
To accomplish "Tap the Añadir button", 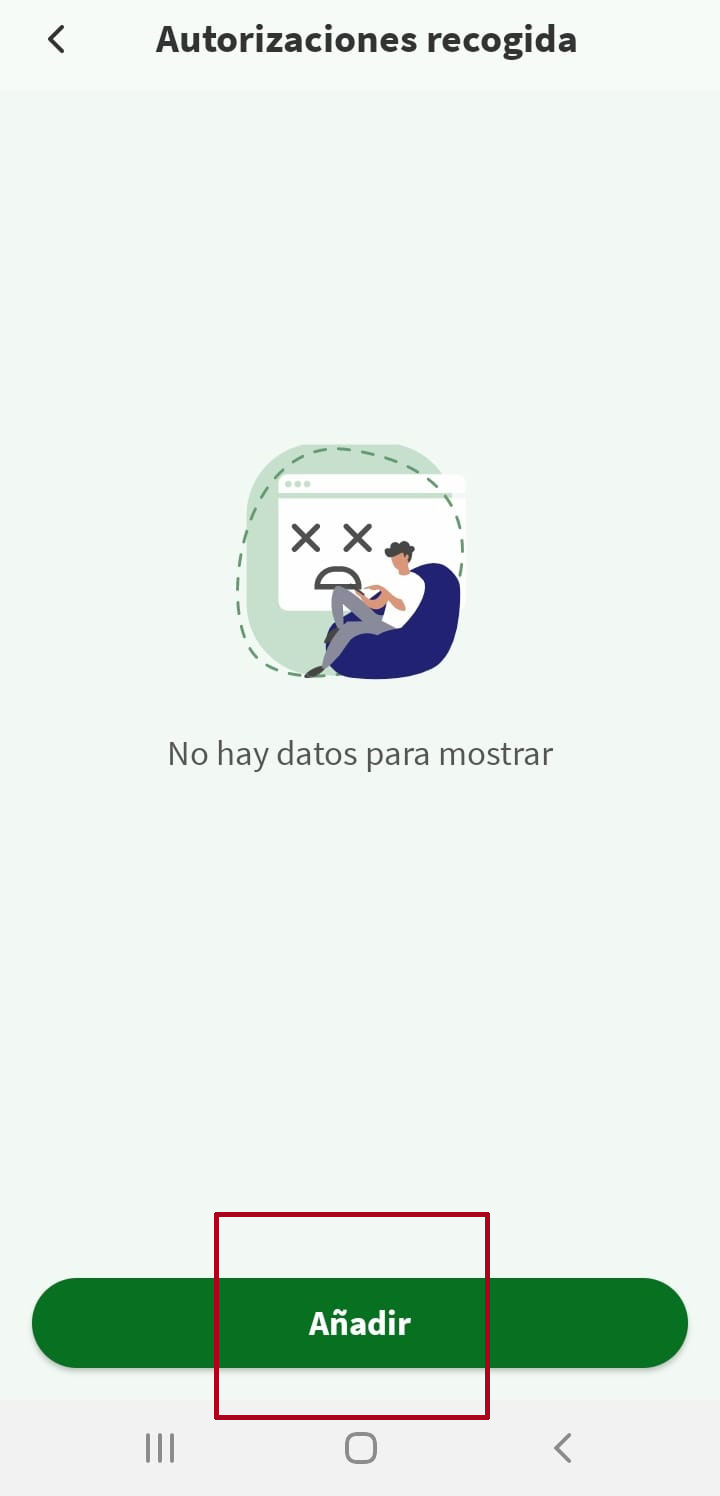I will [360, 1323].
